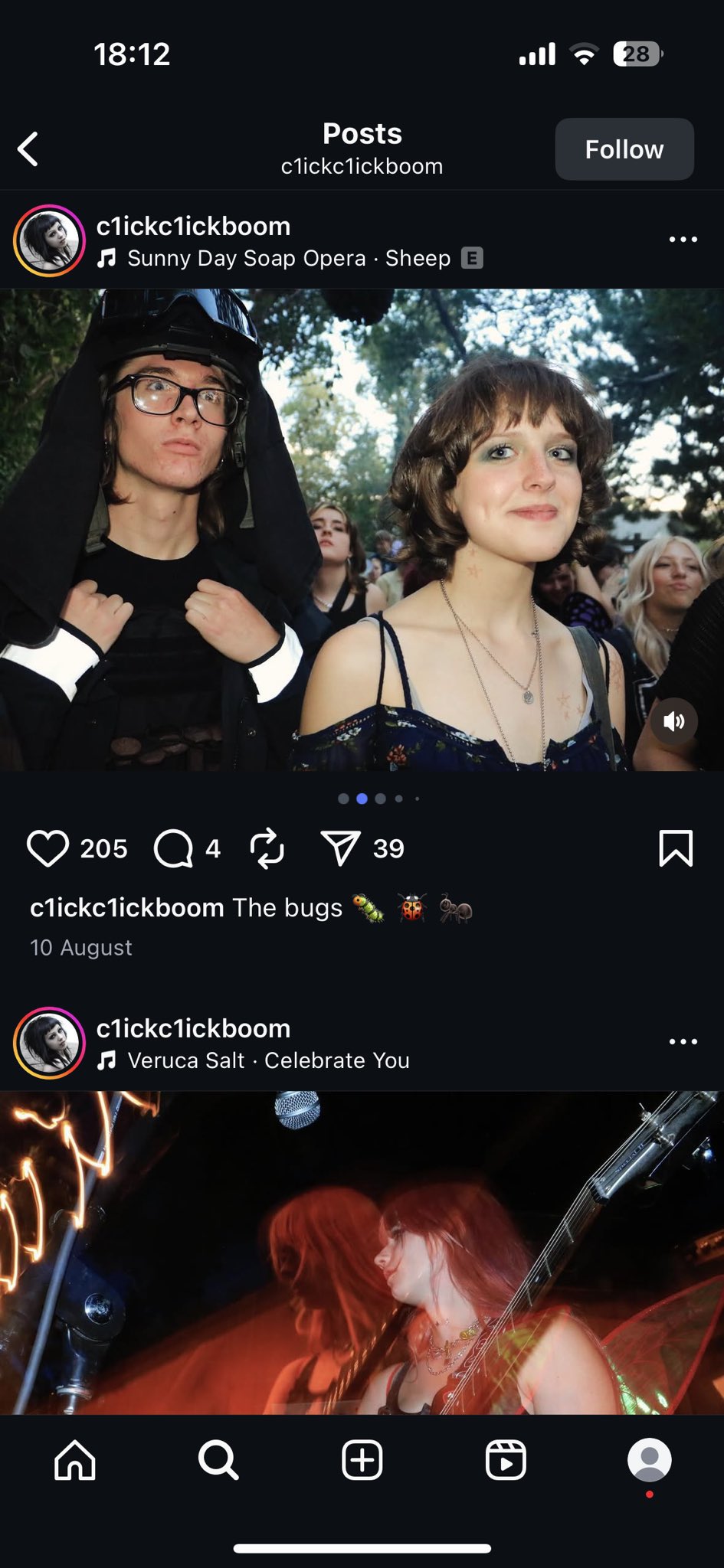Go back using the top-left arrow
This screenshot has width=724, height=1568.
pos(28,149)
